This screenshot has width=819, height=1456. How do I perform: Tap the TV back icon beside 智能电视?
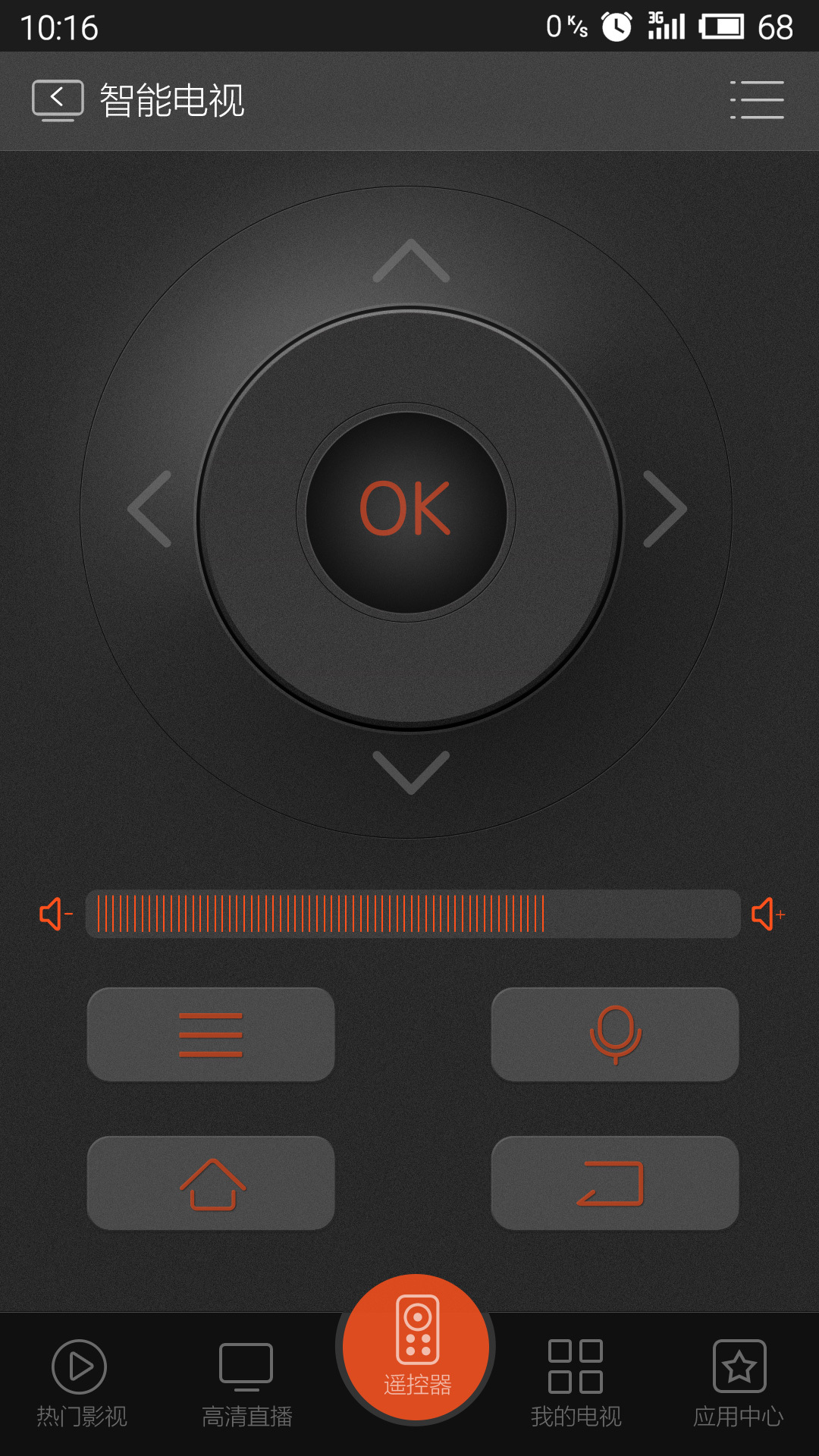pos(58,101)
